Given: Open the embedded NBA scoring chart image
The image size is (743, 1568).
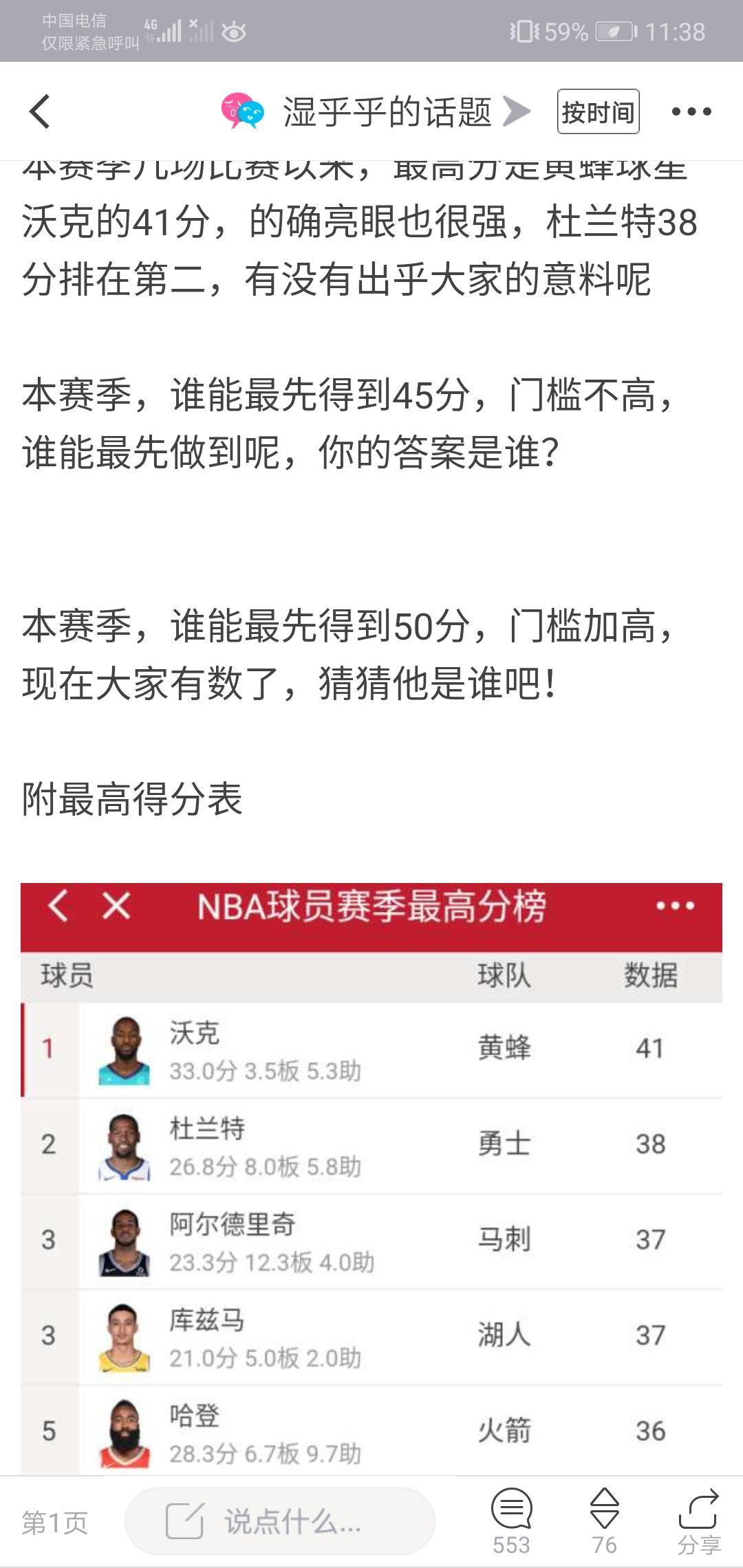Looking at the screenshot, I should 371,1176.
